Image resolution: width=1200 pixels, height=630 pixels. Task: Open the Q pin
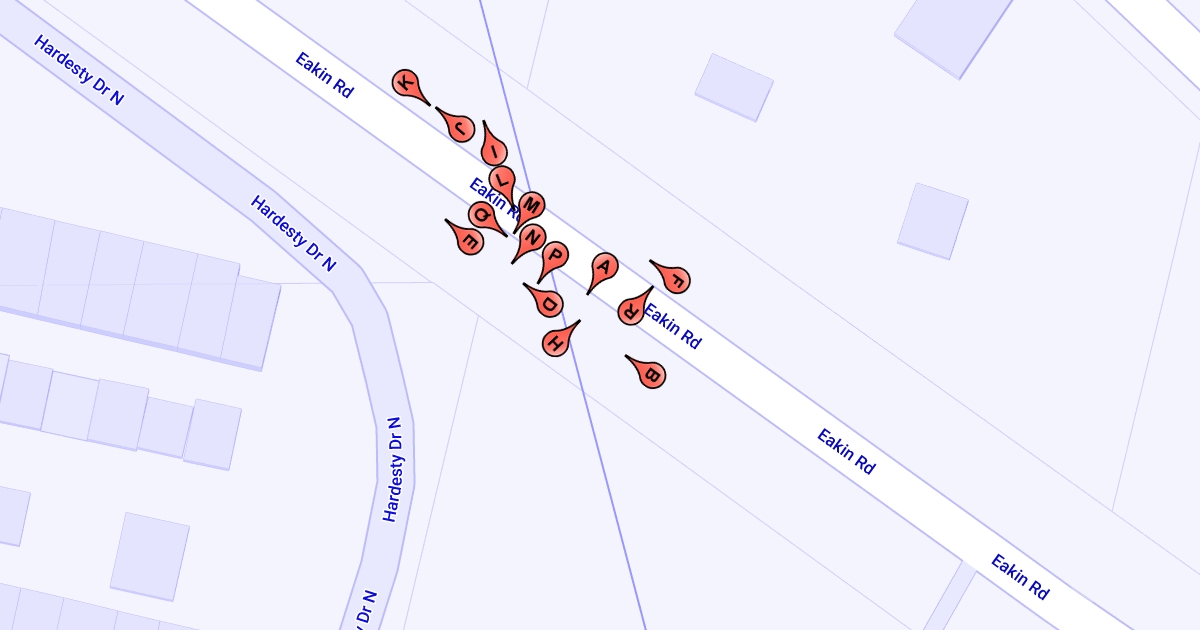point(482,215)
